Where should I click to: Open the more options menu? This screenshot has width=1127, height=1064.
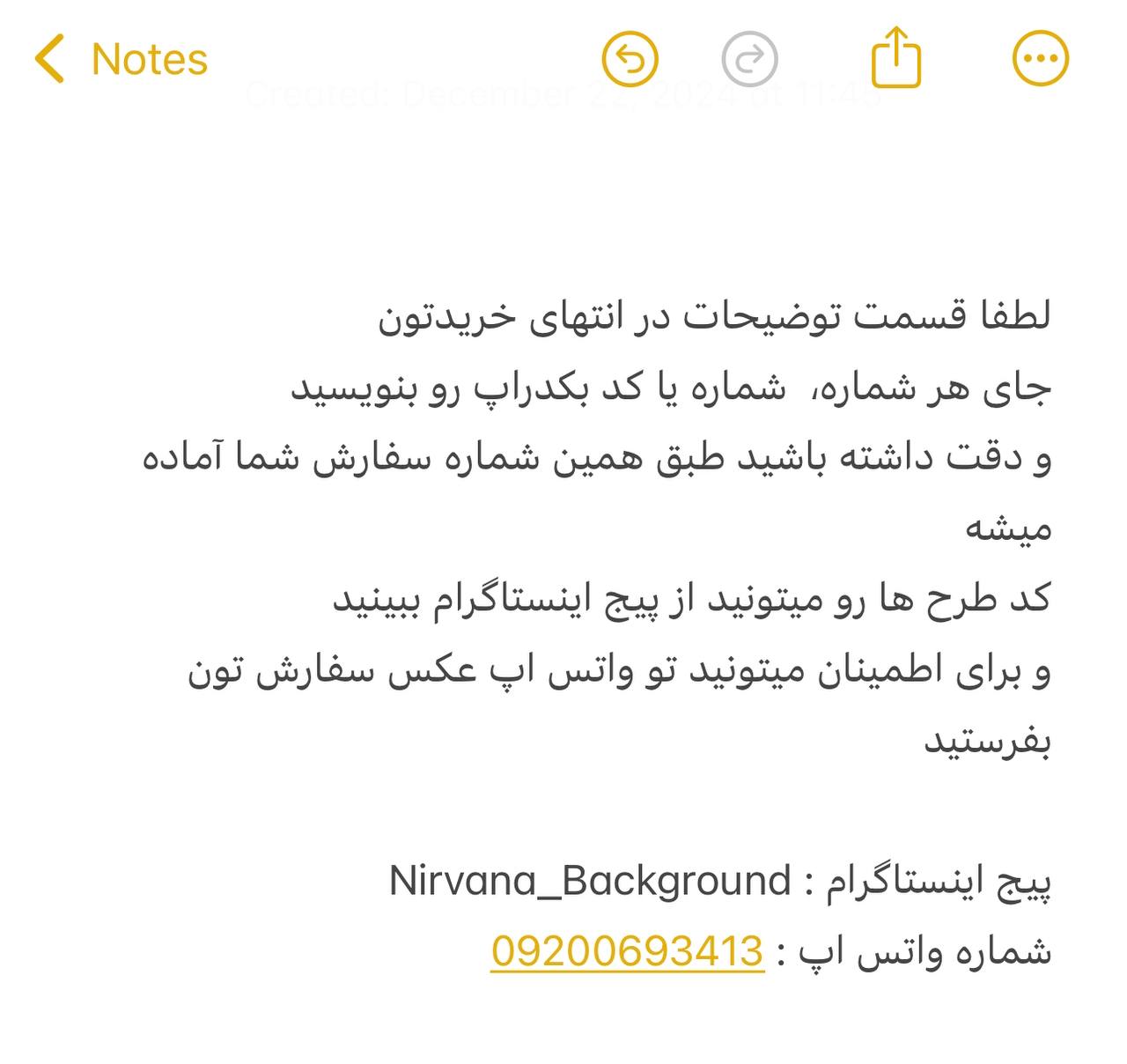coord(1041,59)
